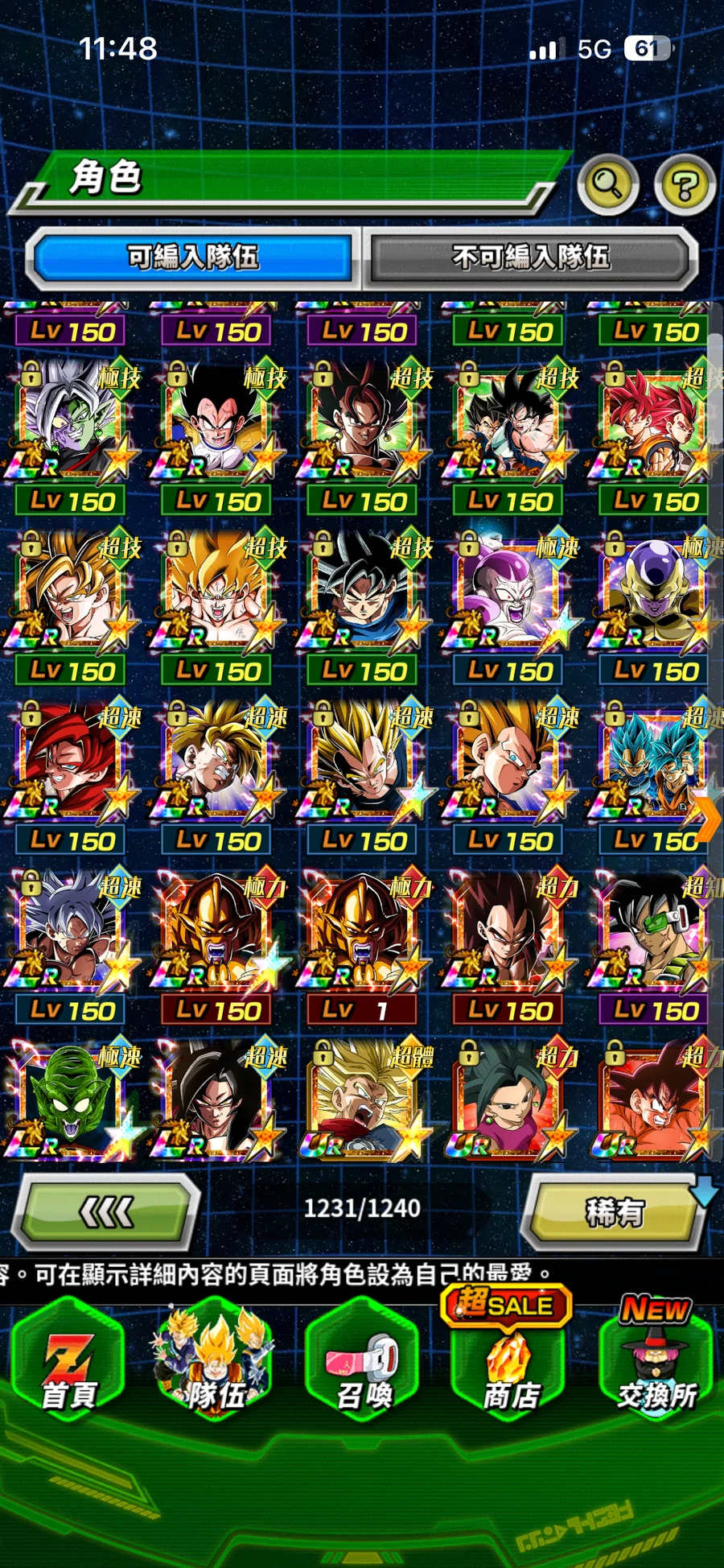Open the 稀有 sort button
The height and width of the screenshot is (1568, 724).
pyautogui.click(x=615, y=1211)
